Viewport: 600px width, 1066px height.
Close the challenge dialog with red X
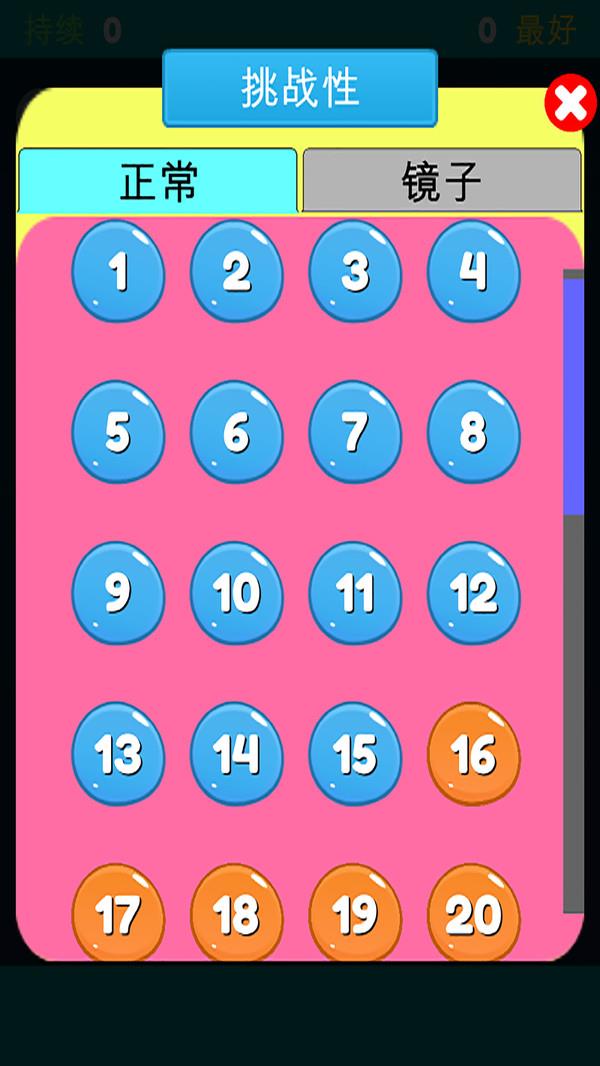pyautogui.click(x=570, y=104)
